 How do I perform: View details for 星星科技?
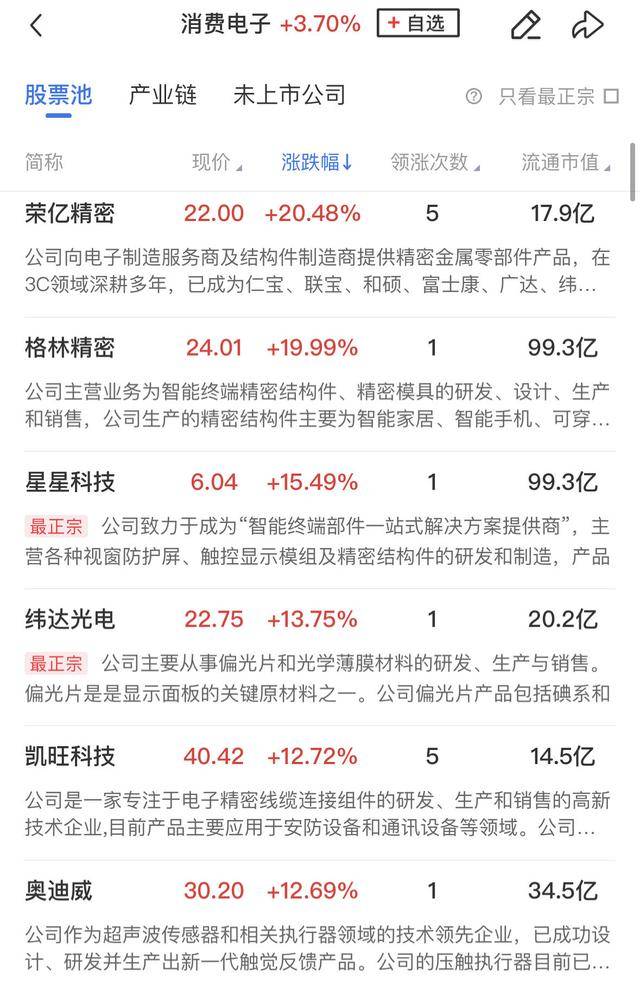pos(70,482)
